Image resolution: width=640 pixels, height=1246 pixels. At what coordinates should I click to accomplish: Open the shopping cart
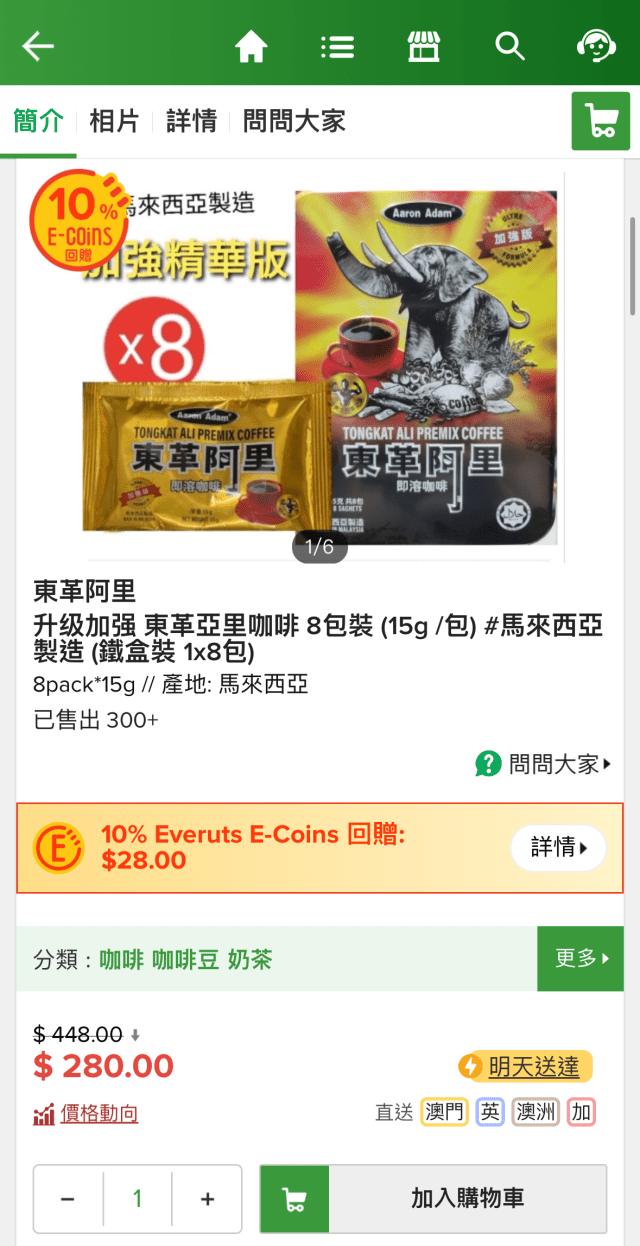tap(600, 121)
